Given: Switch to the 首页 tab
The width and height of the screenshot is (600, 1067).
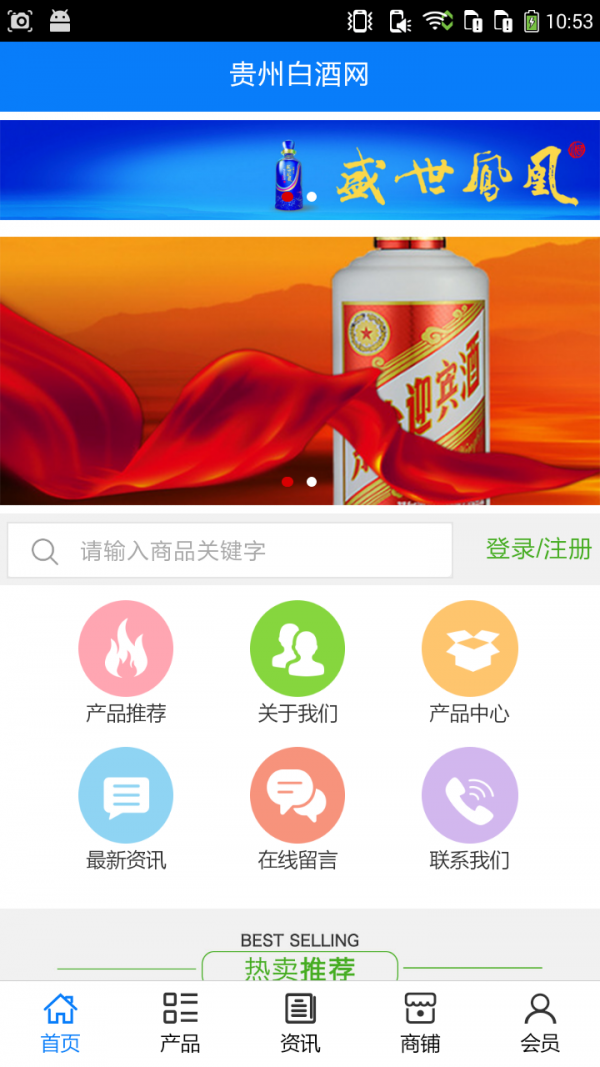Looking at the screenshot, I should tap(60, 1023).
